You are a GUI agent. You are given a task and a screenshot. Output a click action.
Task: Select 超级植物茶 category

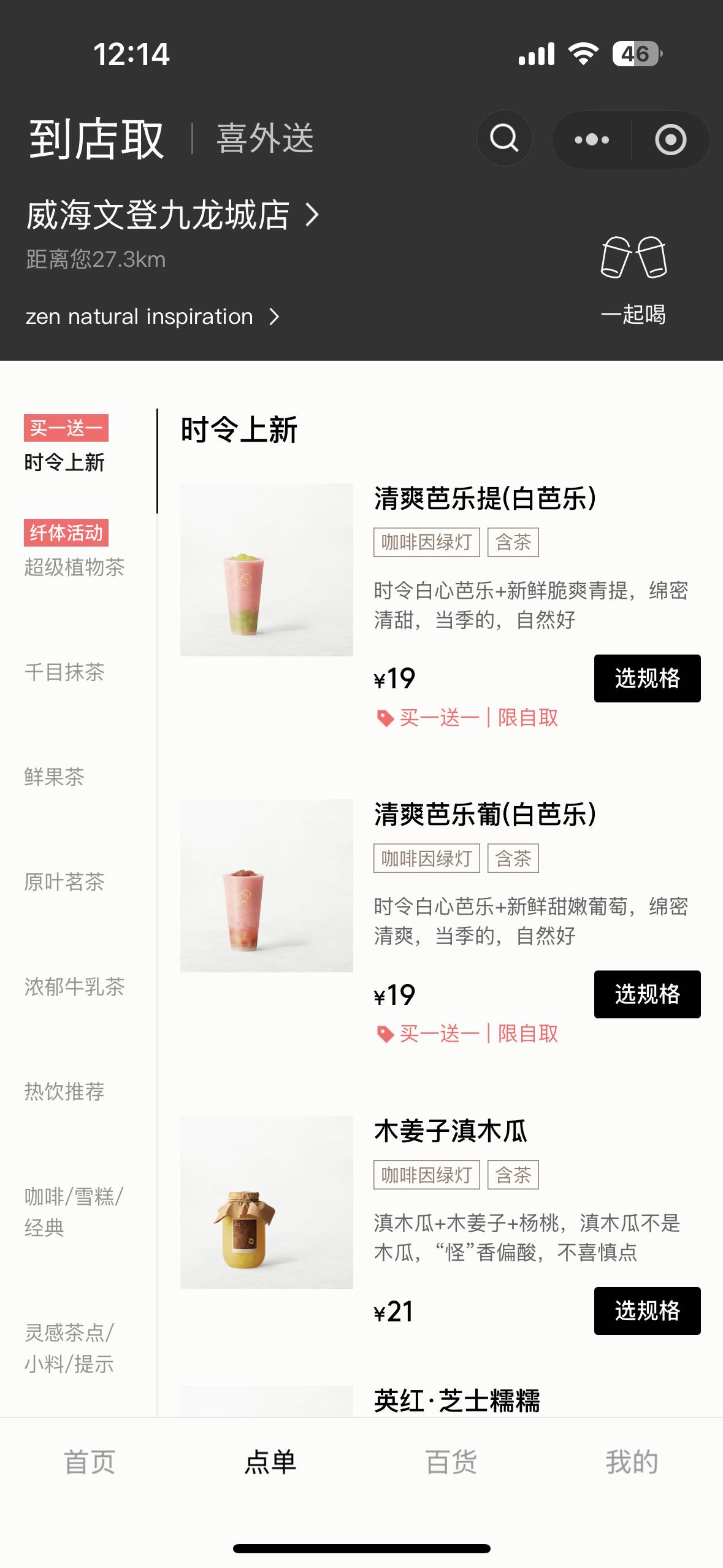74,567
